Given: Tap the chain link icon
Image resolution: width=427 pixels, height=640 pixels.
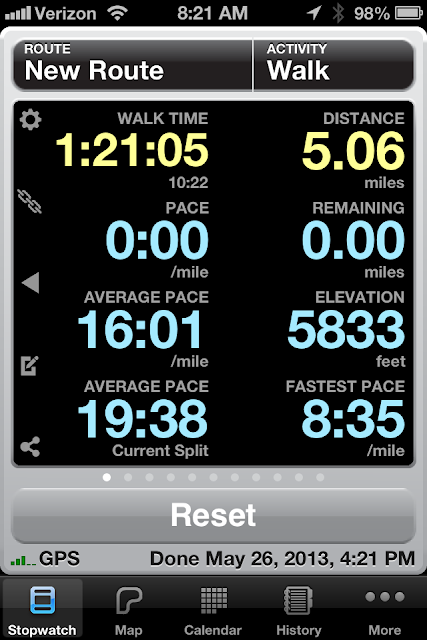Looking at the screenshot, I should click(x=29, y=201).
